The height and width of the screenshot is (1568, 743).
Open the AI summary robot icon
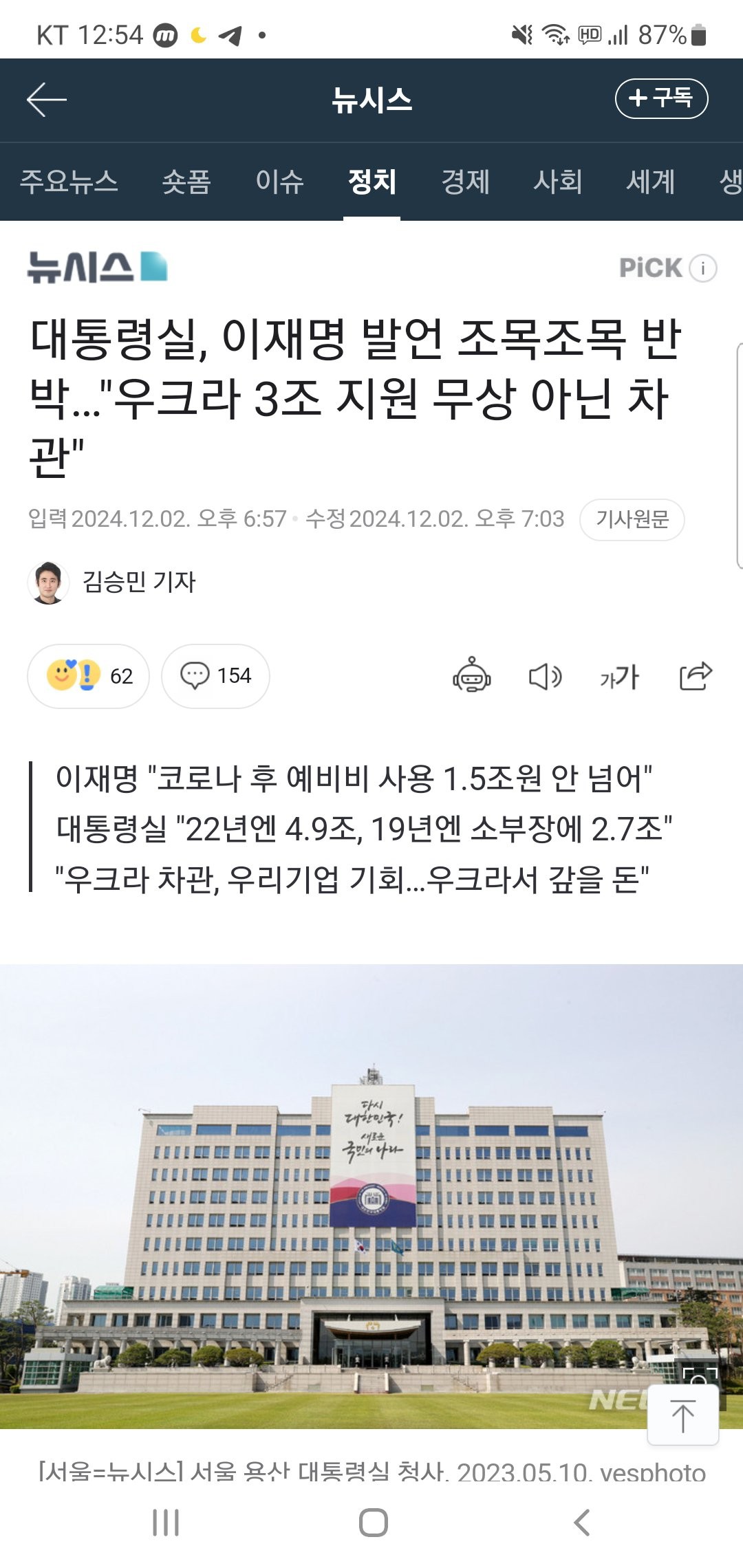click(x=472, y=675)
